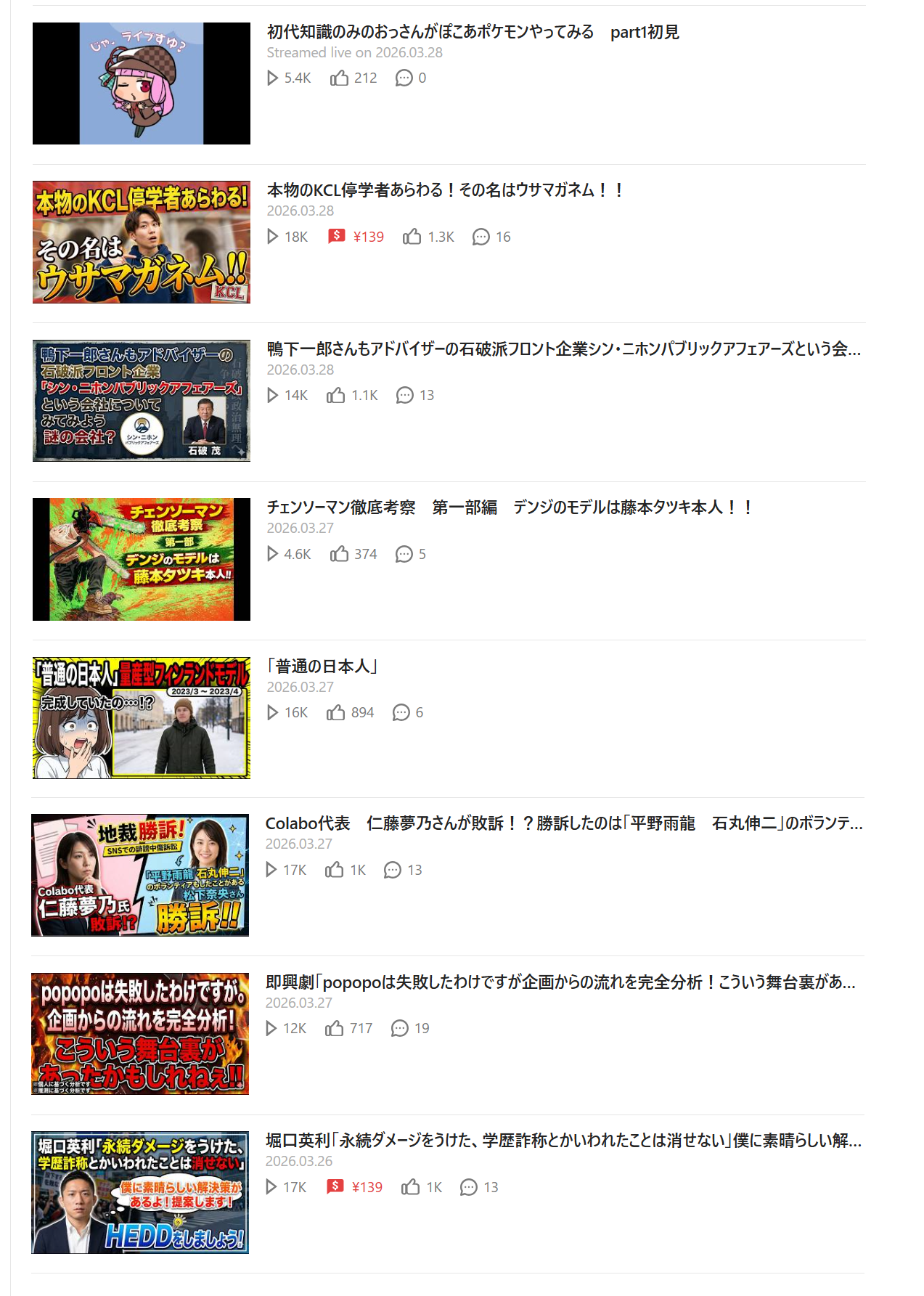This screenshot has width=924, height=1296.
Task: Open the Pokemon part1 live stream thumbnail
Action: [142, 83]
